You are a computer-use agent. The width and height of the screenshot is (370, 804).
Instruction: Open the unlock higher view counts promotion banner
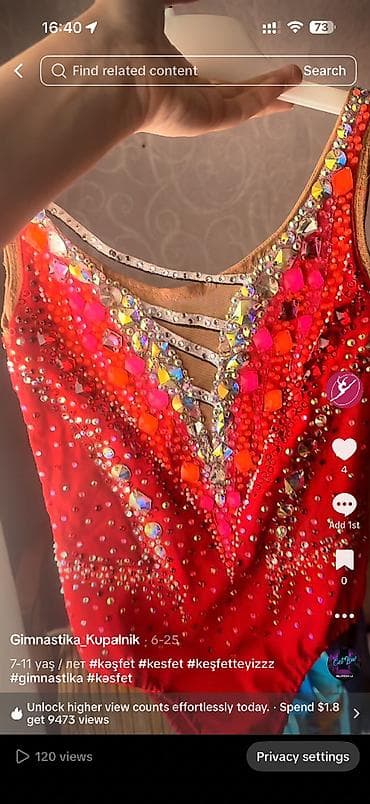(x=185, y=713)
